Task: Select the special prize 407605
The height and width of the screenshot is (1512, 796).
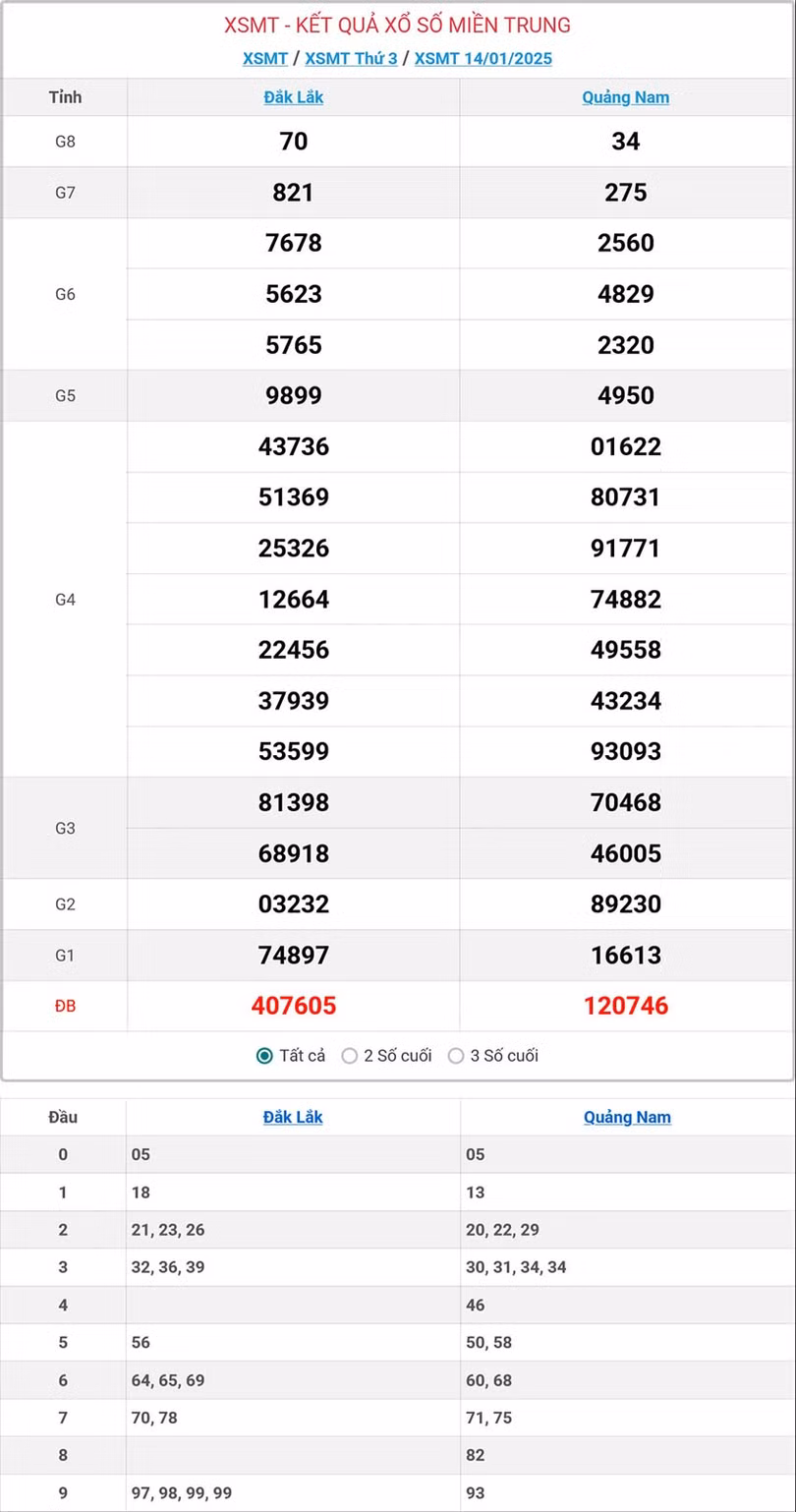Action: (293, 1006)
